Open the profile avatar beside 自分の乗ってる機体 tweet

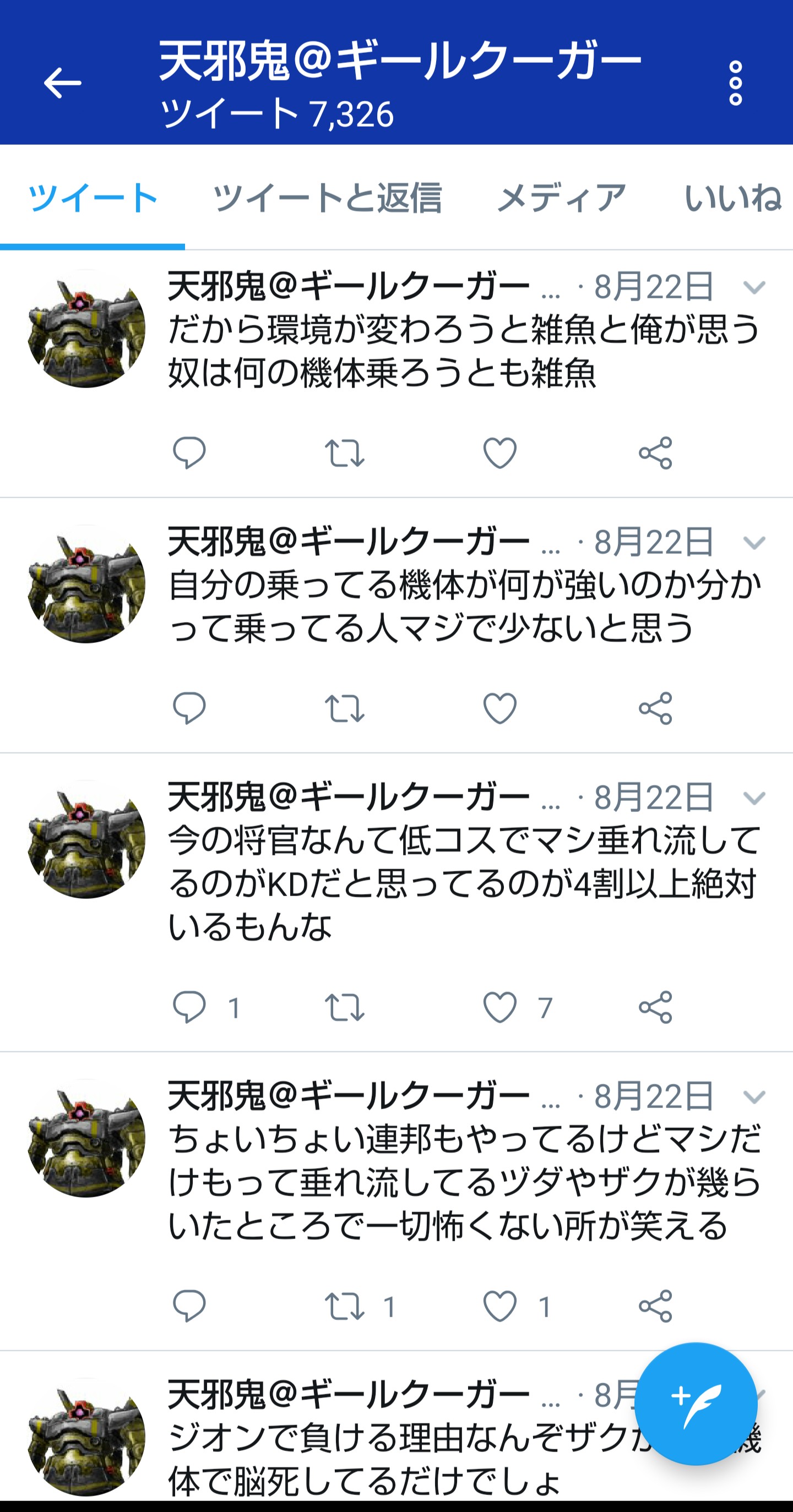[86, 584]
